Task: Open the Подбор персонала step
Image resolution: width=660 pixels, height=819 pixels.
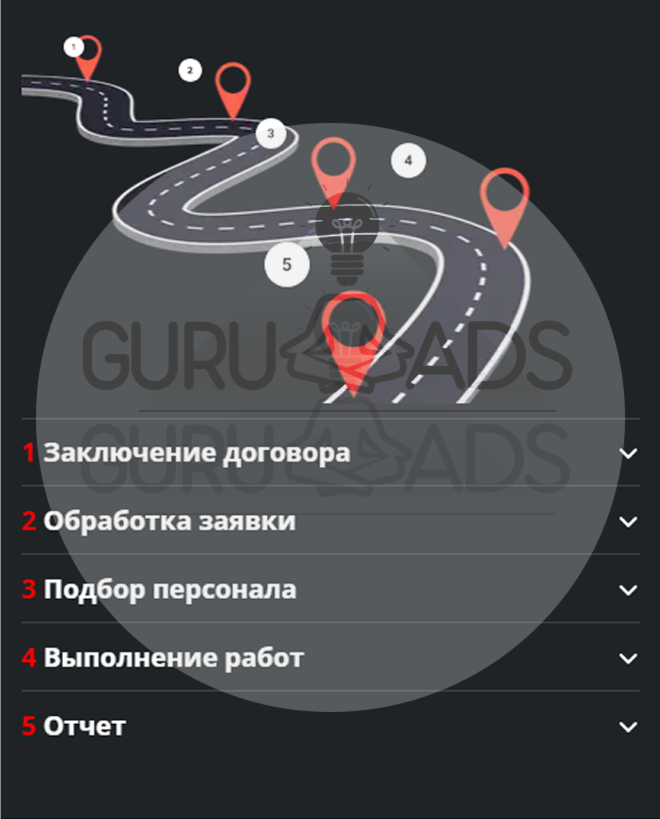Action: [627, 590]
